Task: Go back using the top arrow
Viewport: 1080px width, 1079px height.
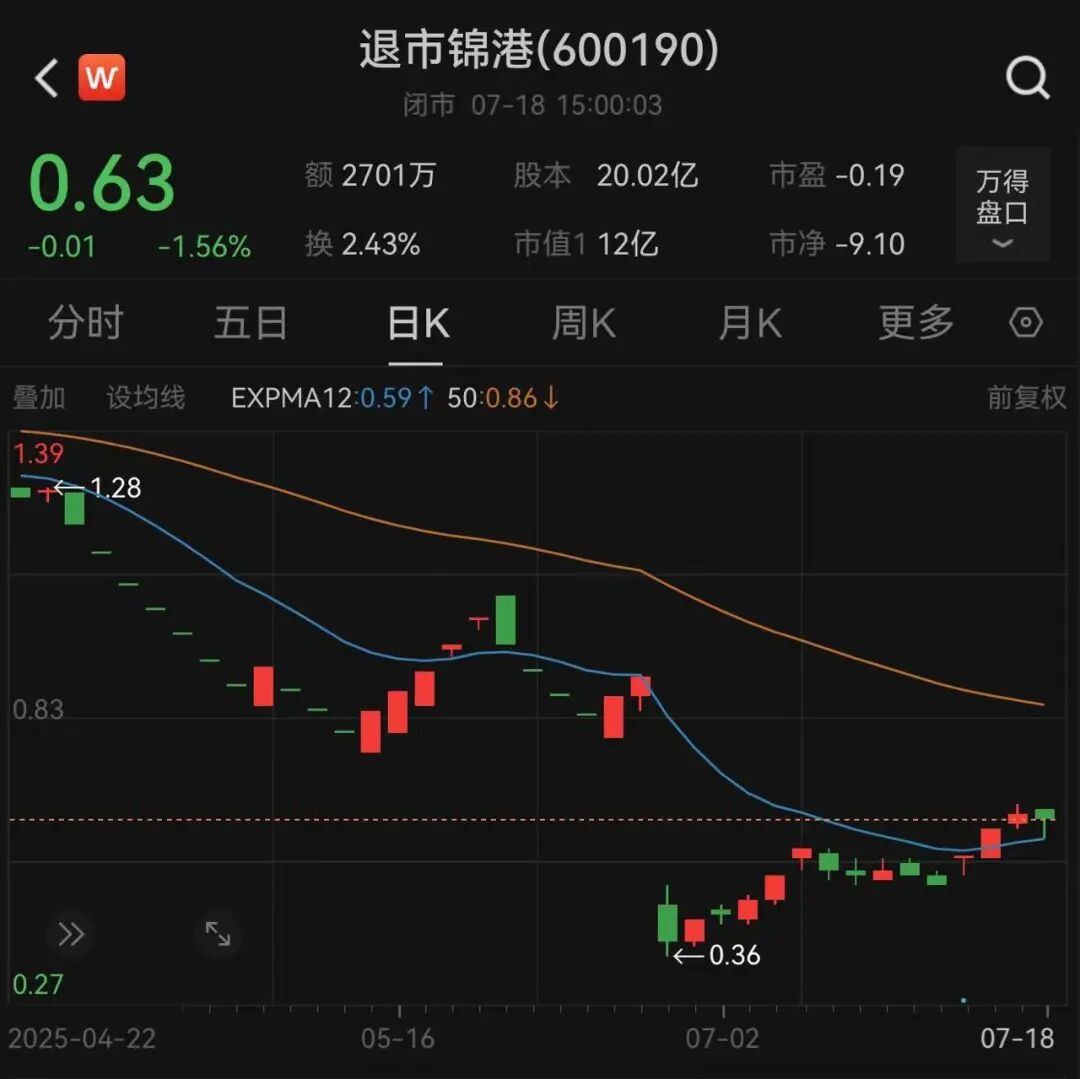Action: coord(47,78)
